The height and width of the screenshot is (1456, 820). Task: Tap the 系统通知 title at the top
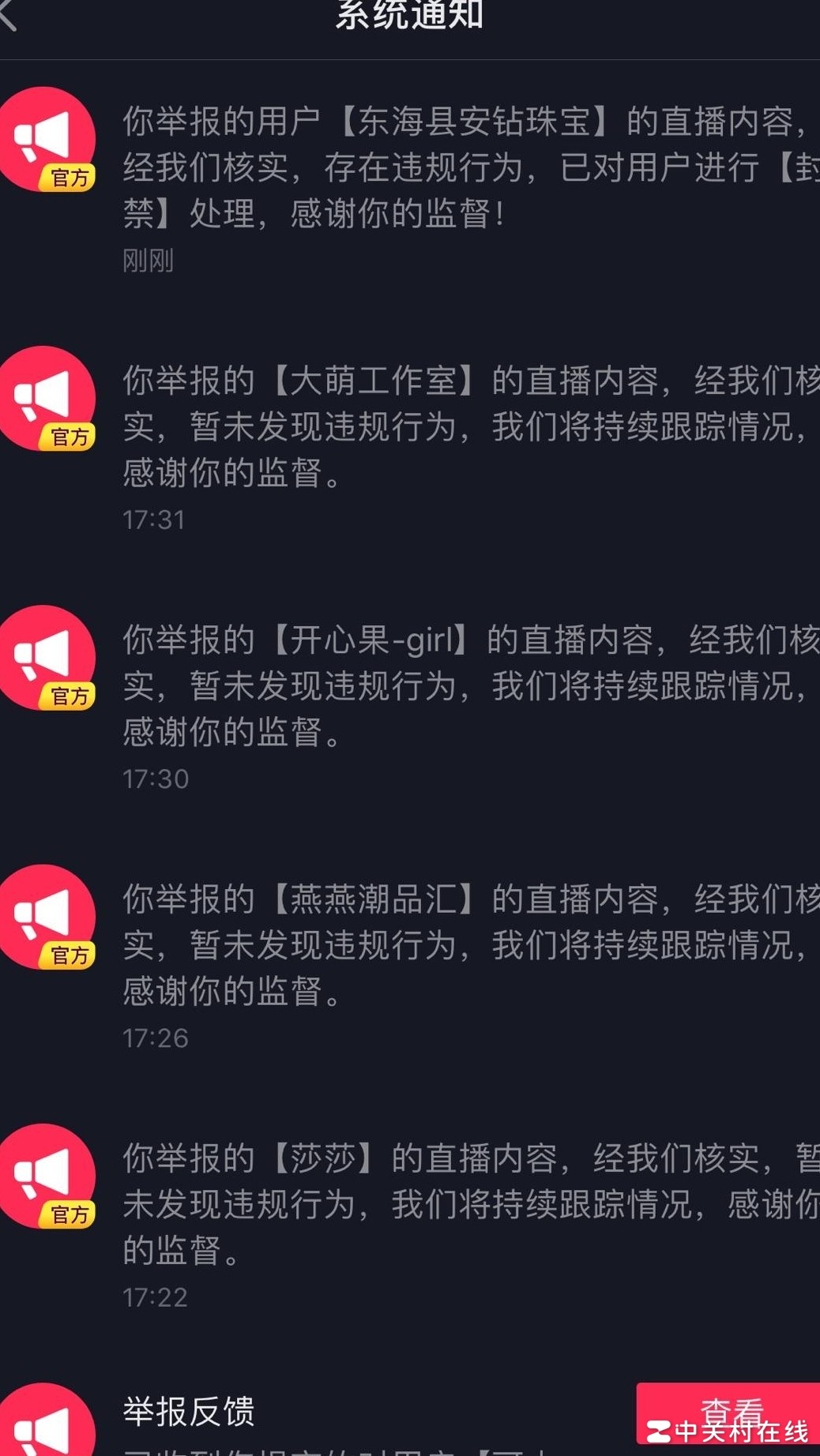point(410,14)
